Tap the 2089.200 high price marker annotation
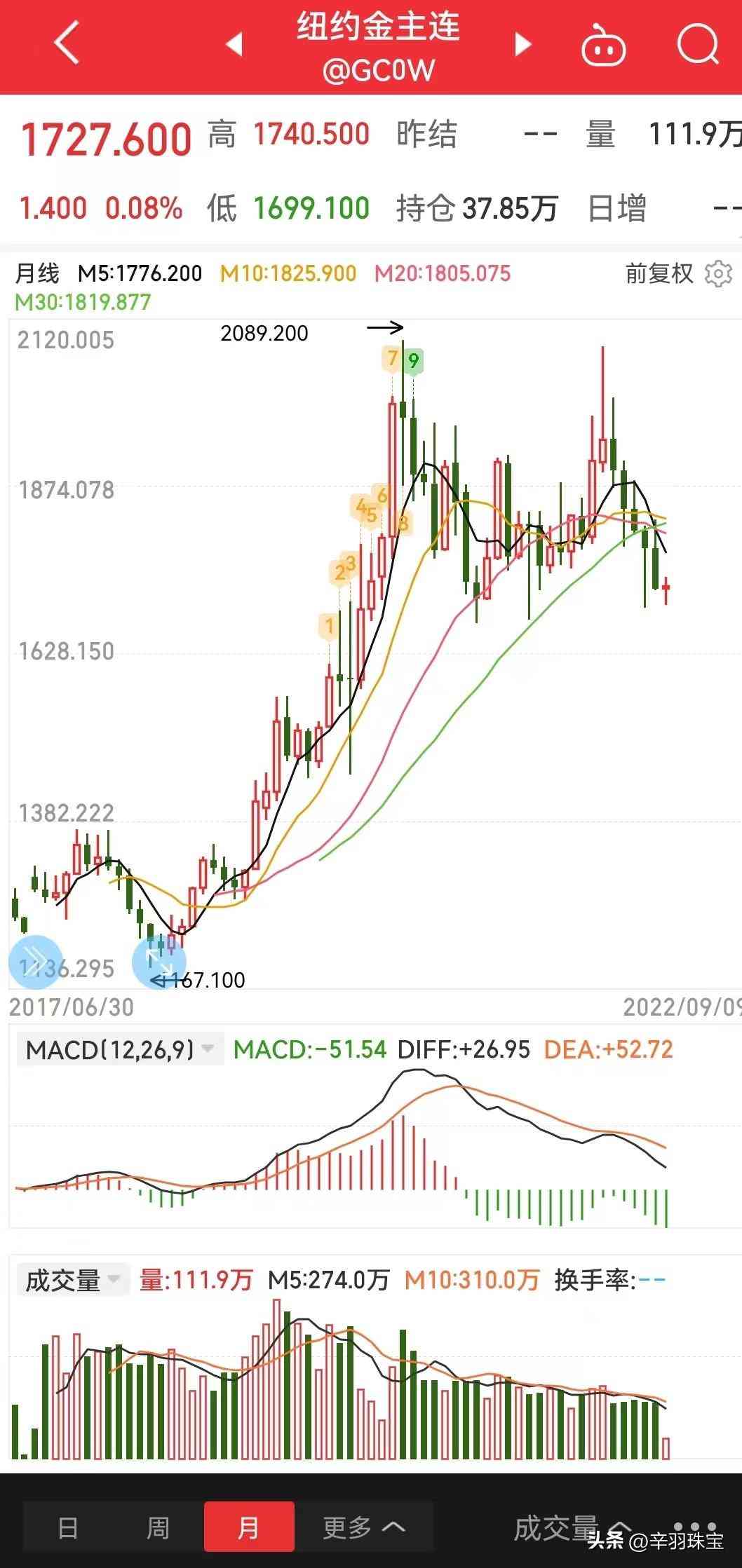Viewport: 742px width, 1568px height. pos(265,334)
